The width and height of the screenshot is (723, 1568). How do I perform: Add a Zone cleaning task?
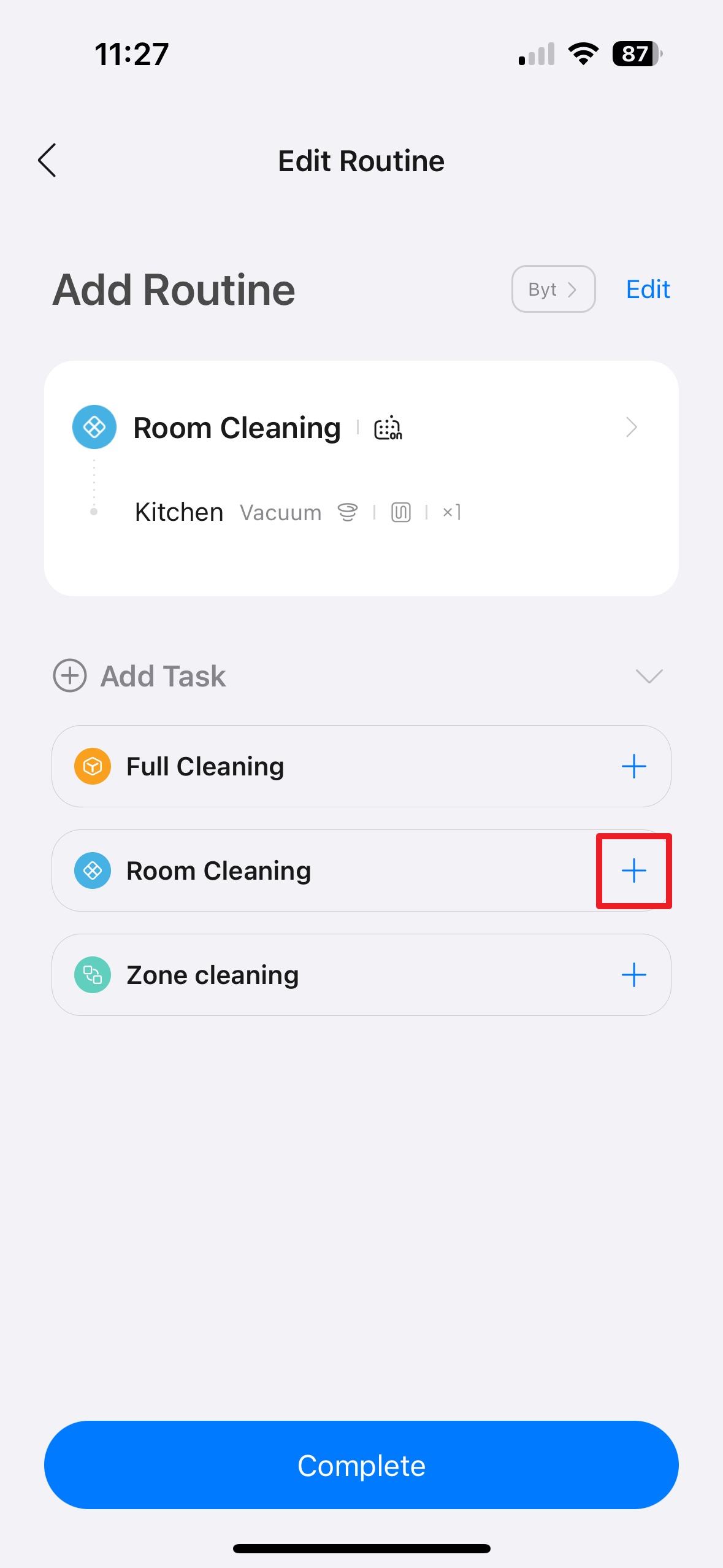(x=633, y=975)
